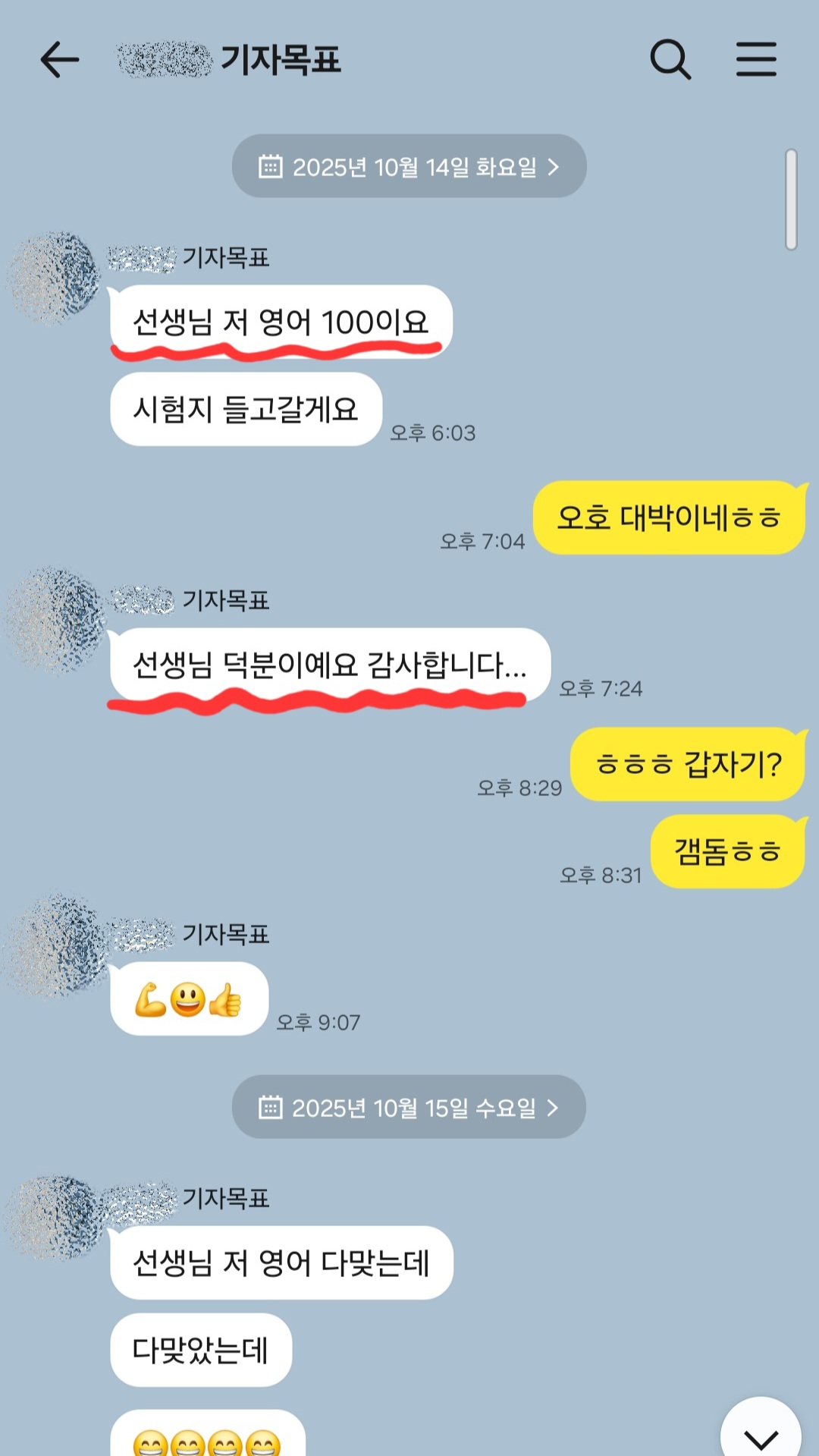Open the October 15, 2025 date picker
819x1456 pixels.
[x=409, y=1107]
